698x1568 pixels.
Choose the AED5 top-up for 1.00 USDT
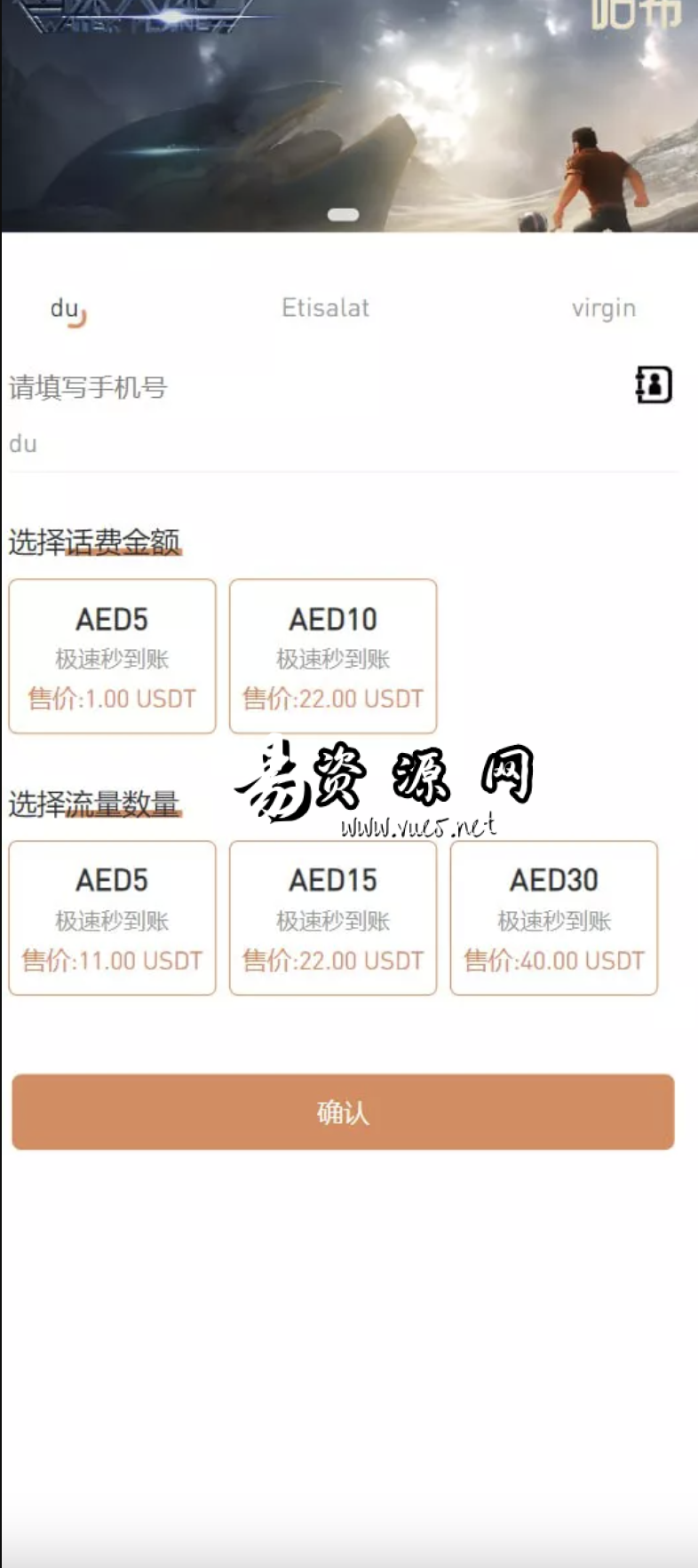112,656
